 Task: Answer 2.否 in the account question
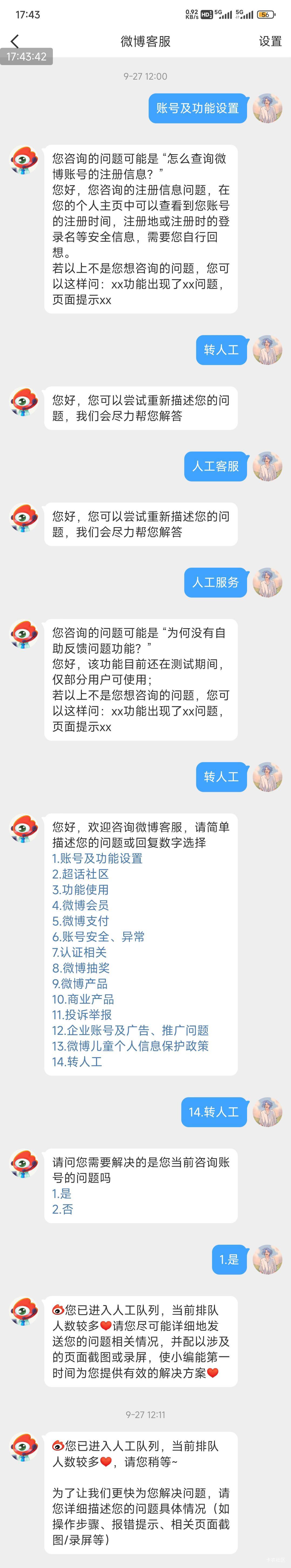(x=63, y=1209)
